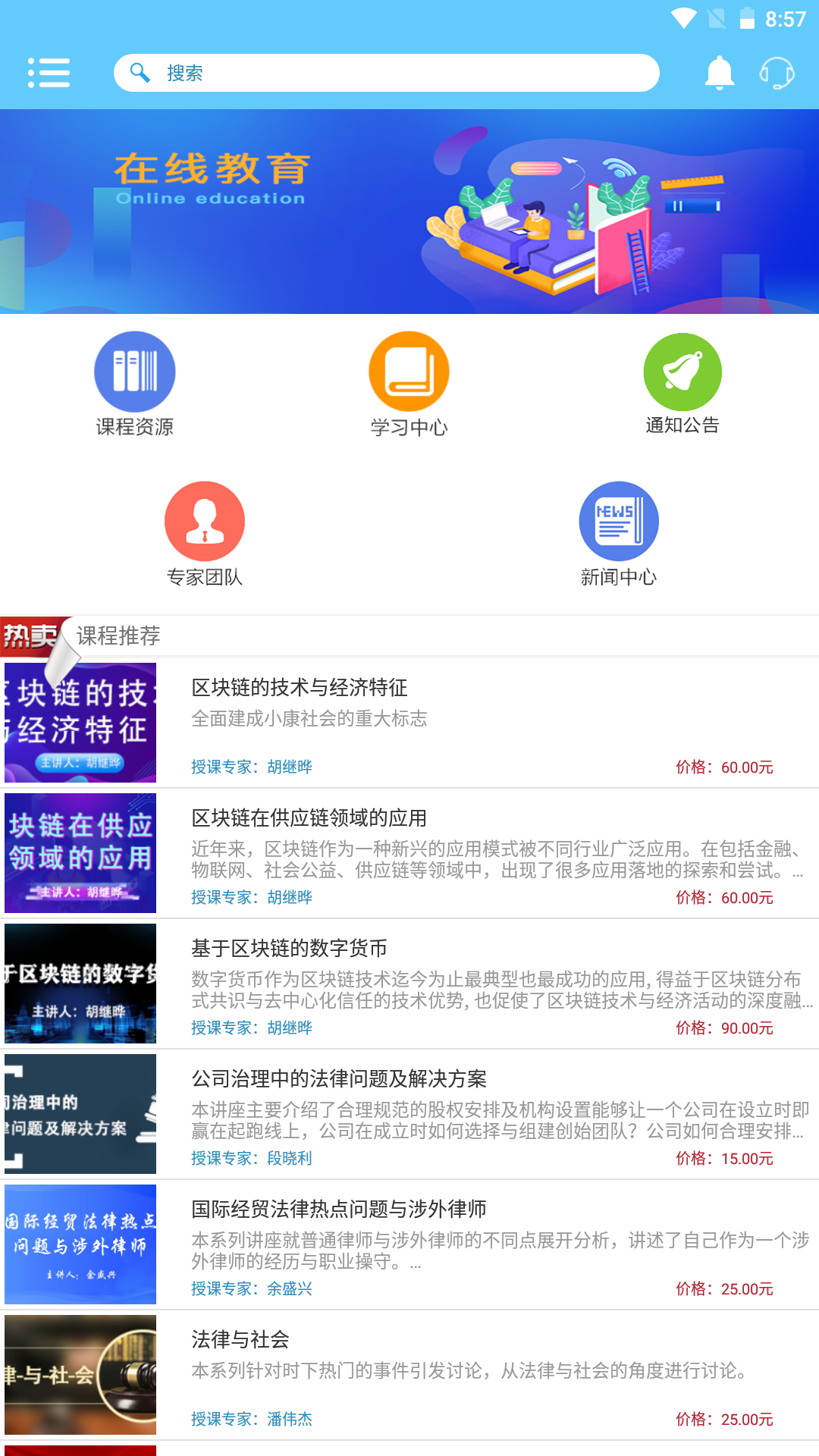Open 通知公告 (Announcements) section
This screenshot has height=1456, width=819.
682,383
